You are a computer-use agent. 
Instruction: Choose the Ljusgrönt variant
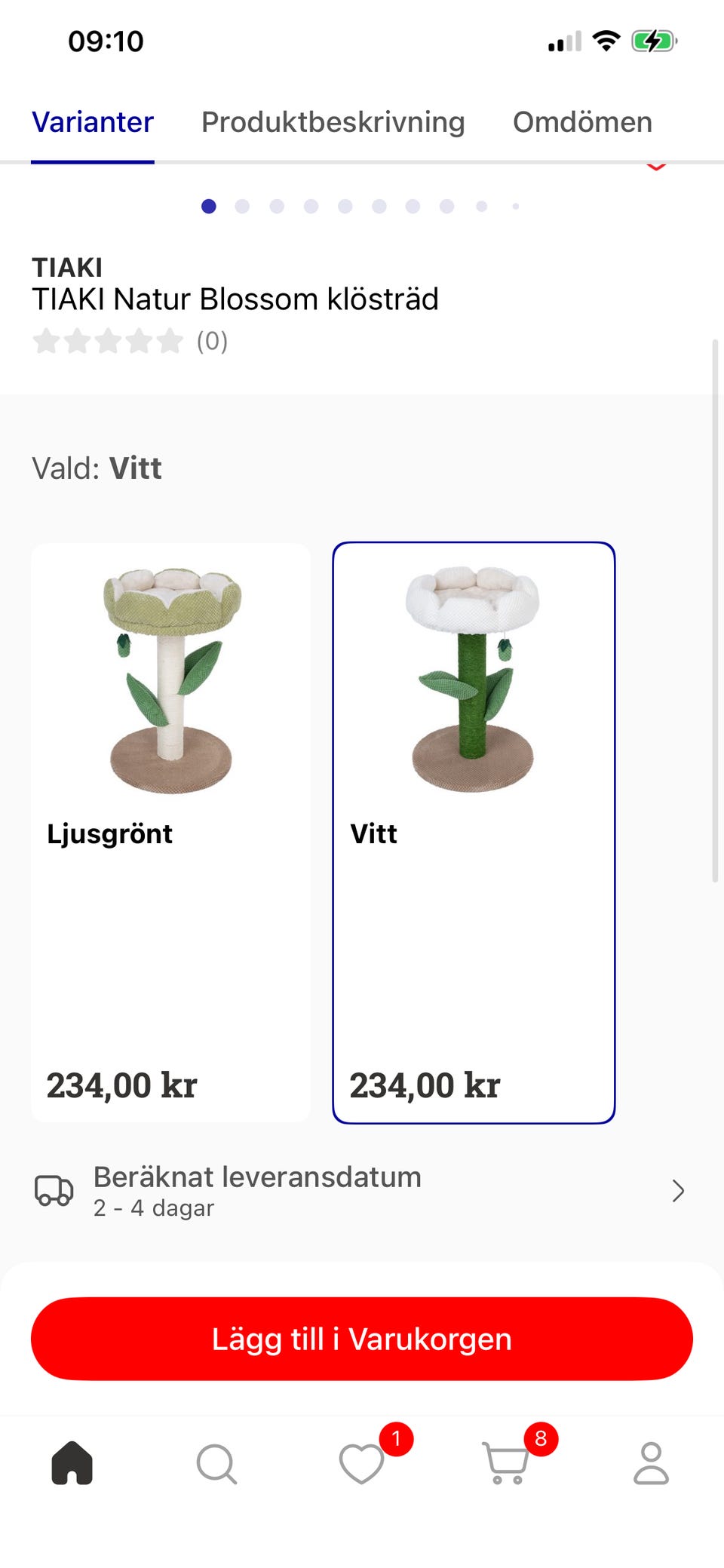point(170,832)
